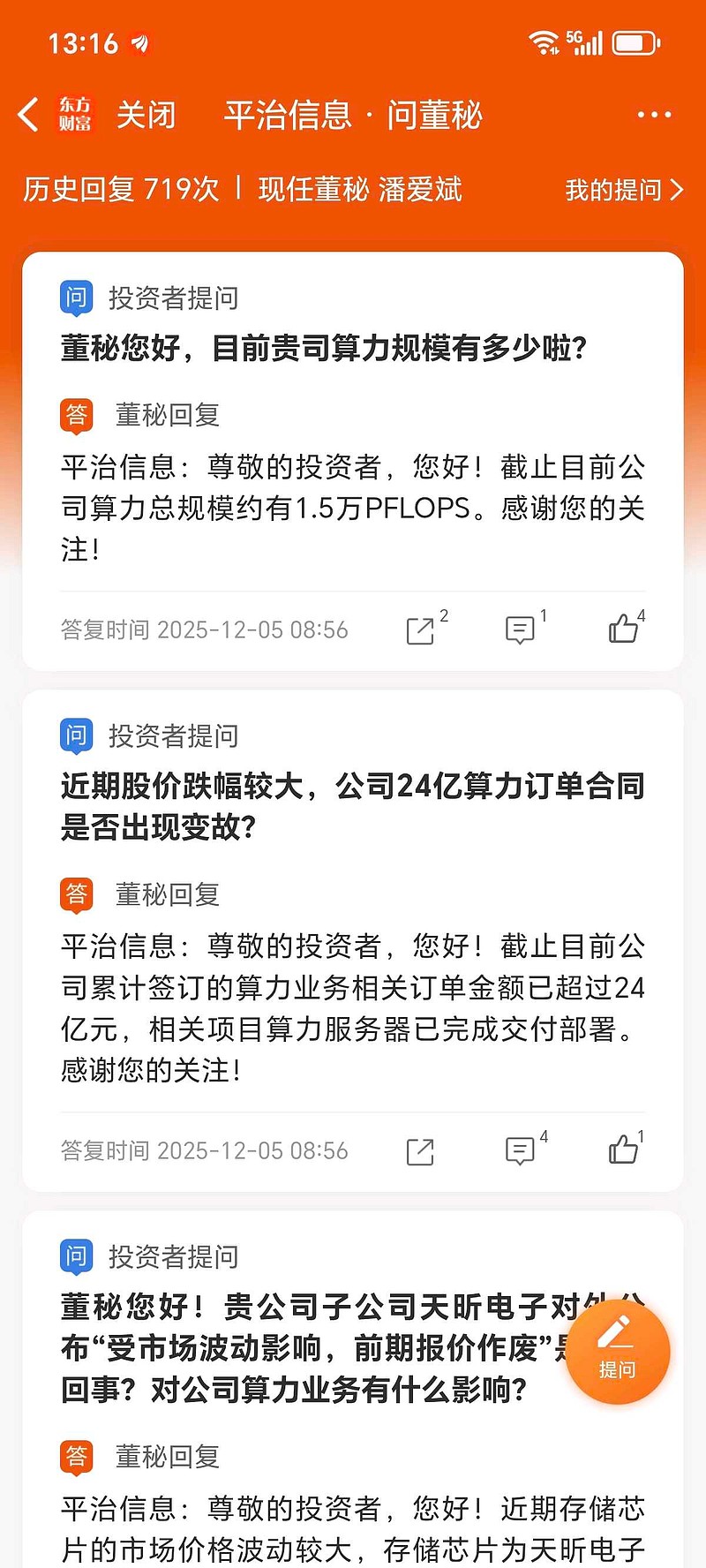Like the 1.5万PFLOPS reply
706x1568 pixels.
click(623, 629)
